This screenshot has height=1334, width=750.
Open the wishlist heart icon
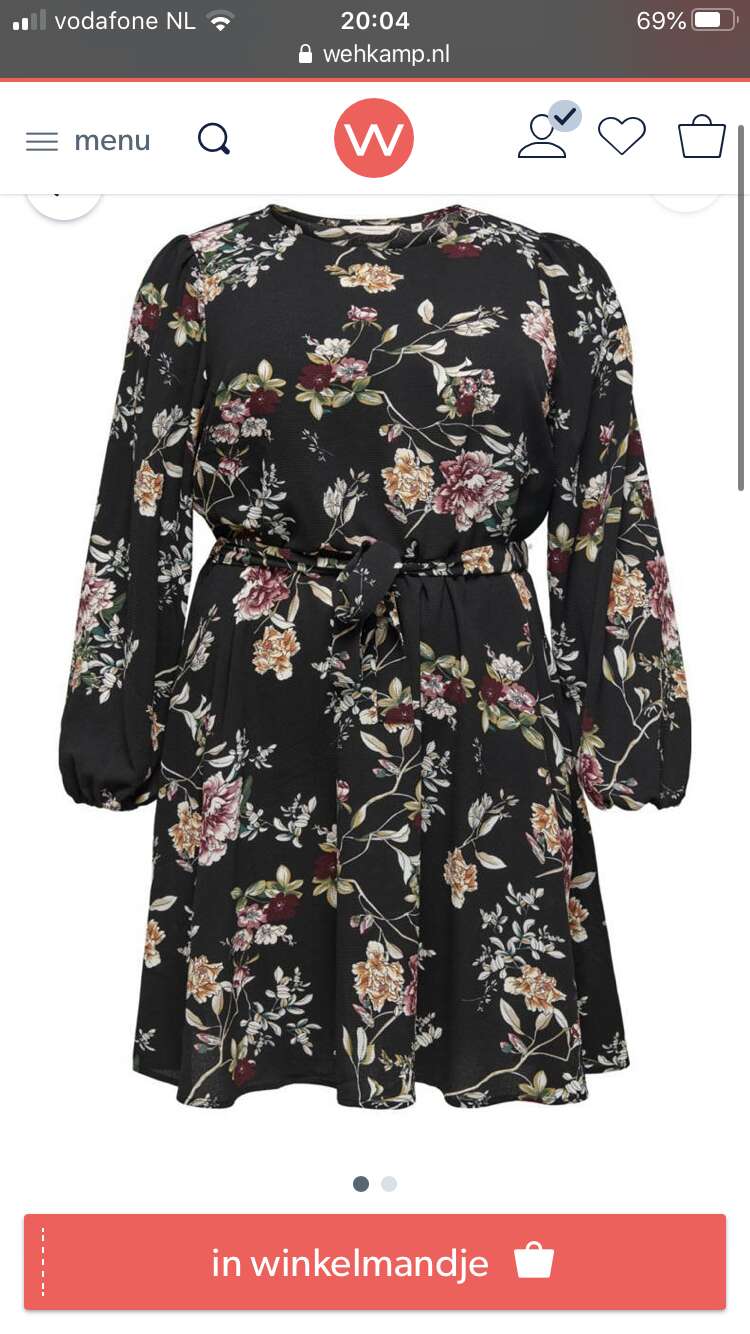tap(622, 136)
